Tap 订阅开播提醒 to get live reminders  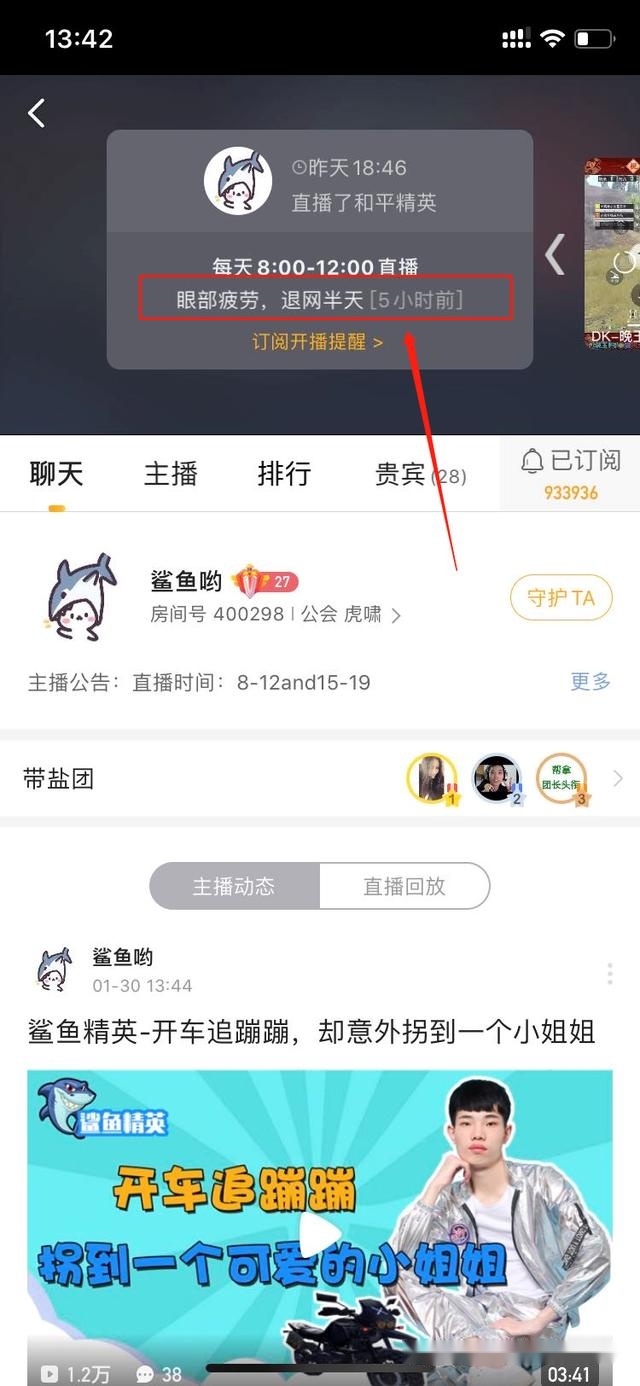(318, 342)
